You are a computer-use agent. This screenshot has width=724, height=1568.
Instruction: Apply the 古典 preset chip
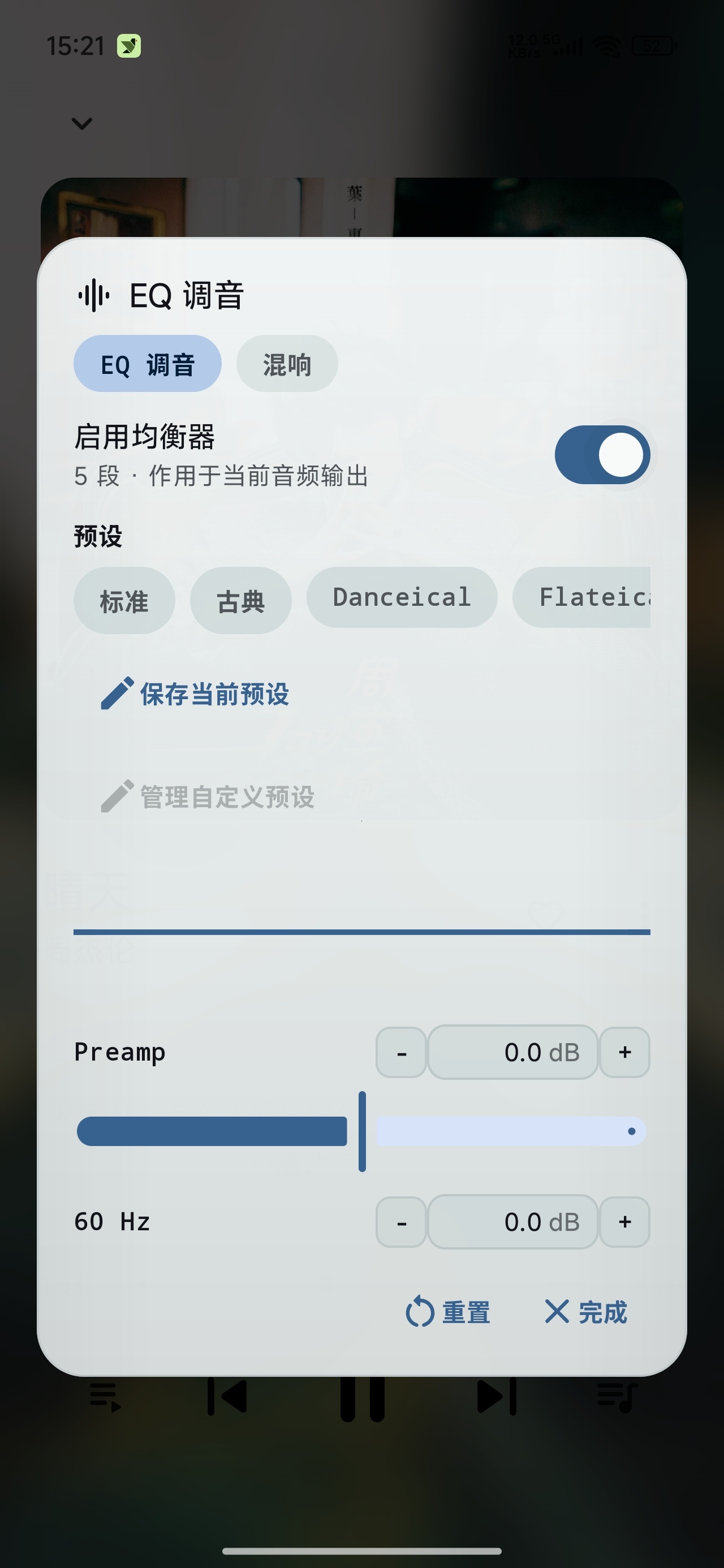(x=240, y=600)
